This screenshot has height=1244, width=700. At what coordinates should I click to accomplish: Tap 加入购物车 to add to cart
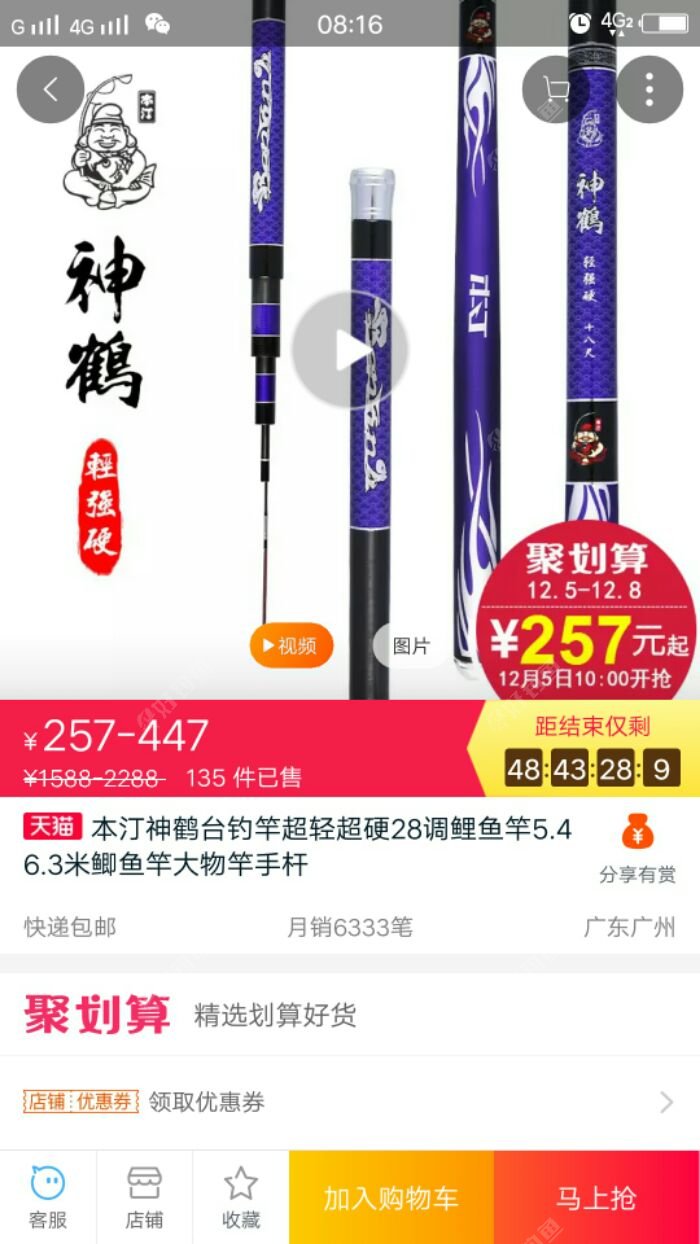tap(391, 1197)
